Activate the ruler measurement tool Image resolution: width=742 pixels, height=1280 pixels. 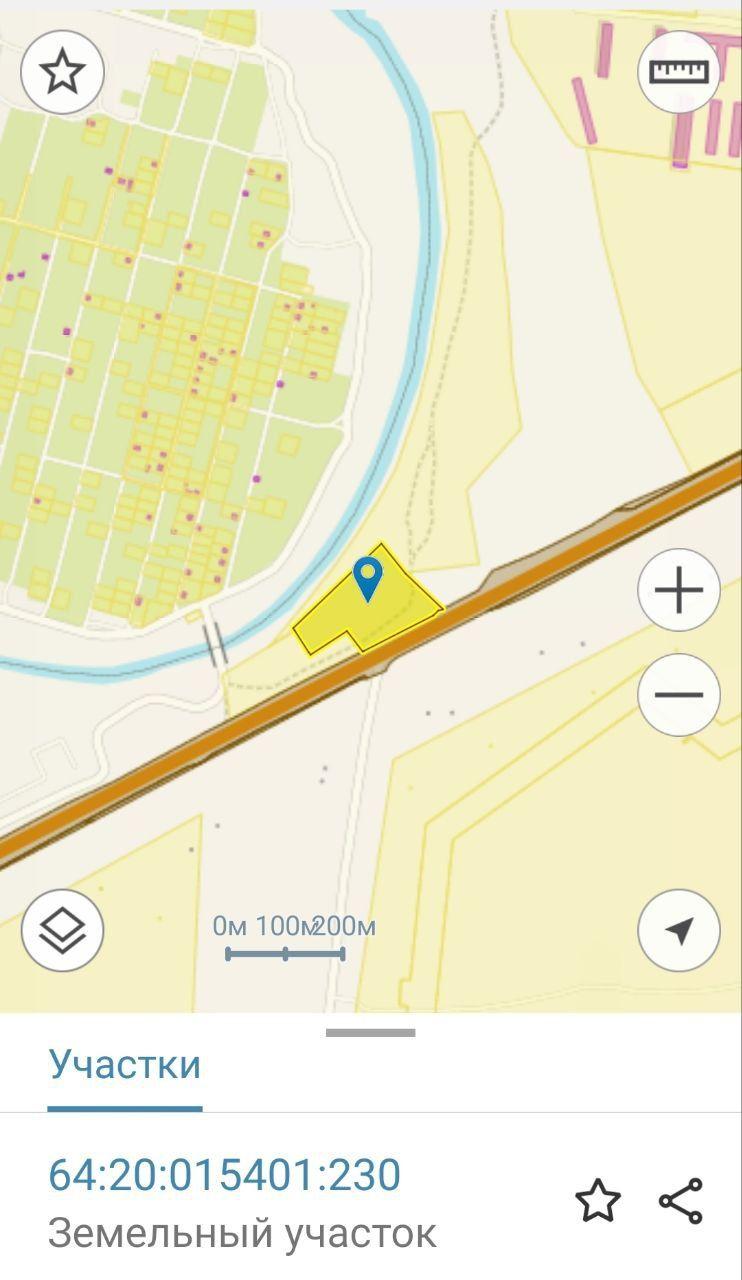point(679,72)
